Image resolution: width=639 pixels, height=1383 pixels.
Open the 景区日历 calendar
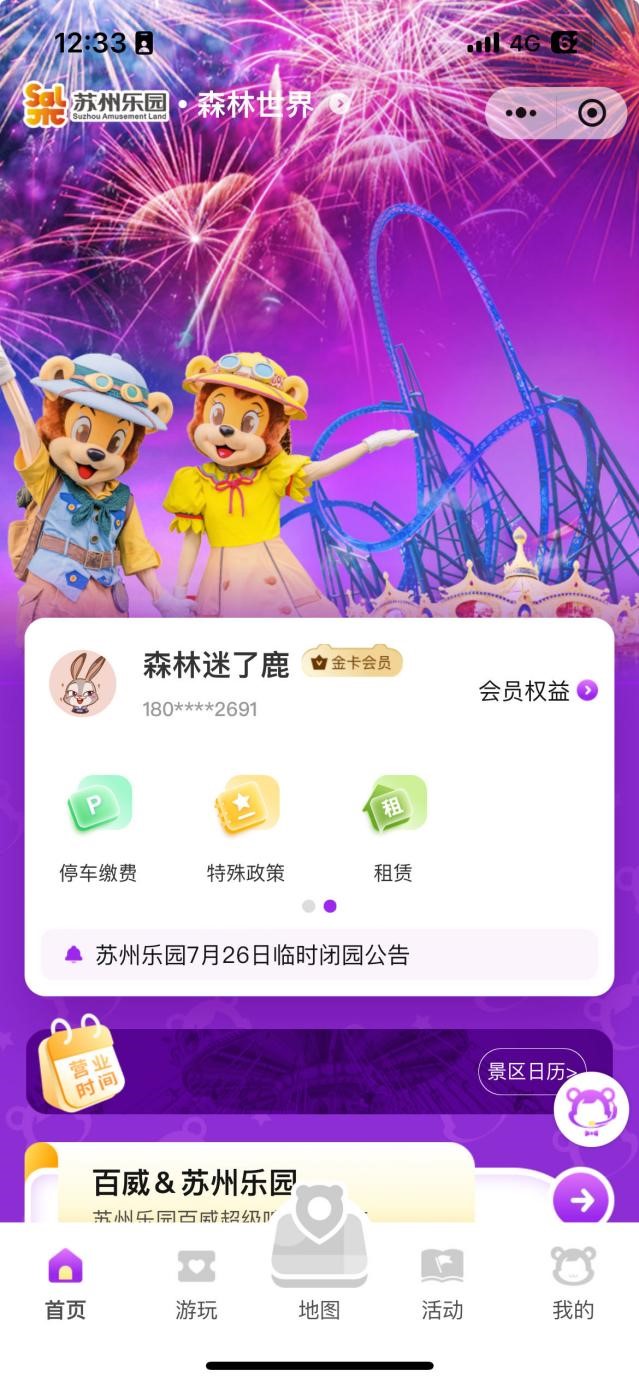click(531, 1072)
